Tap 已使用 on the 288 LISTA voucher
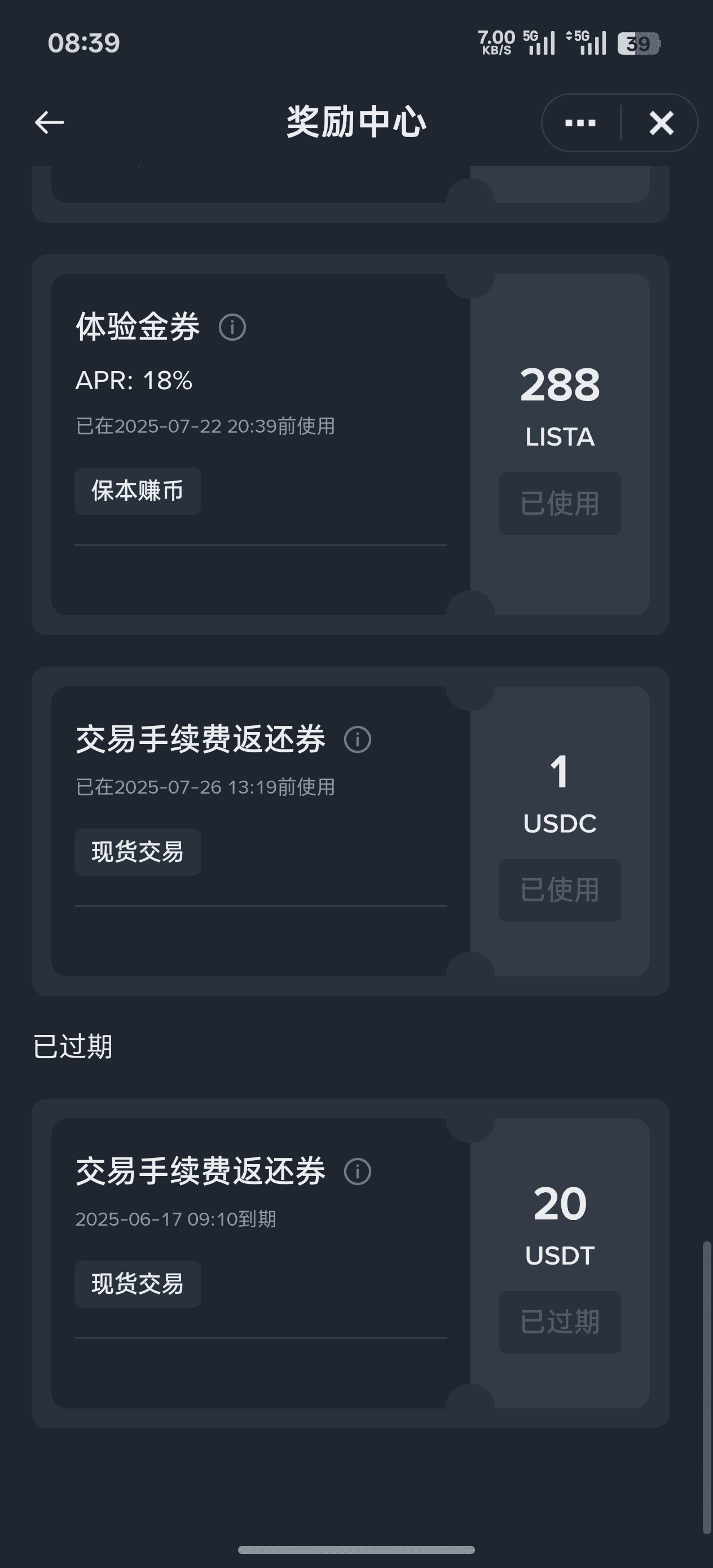This screenshot has height=1568, width=713. tap(560, 504)
